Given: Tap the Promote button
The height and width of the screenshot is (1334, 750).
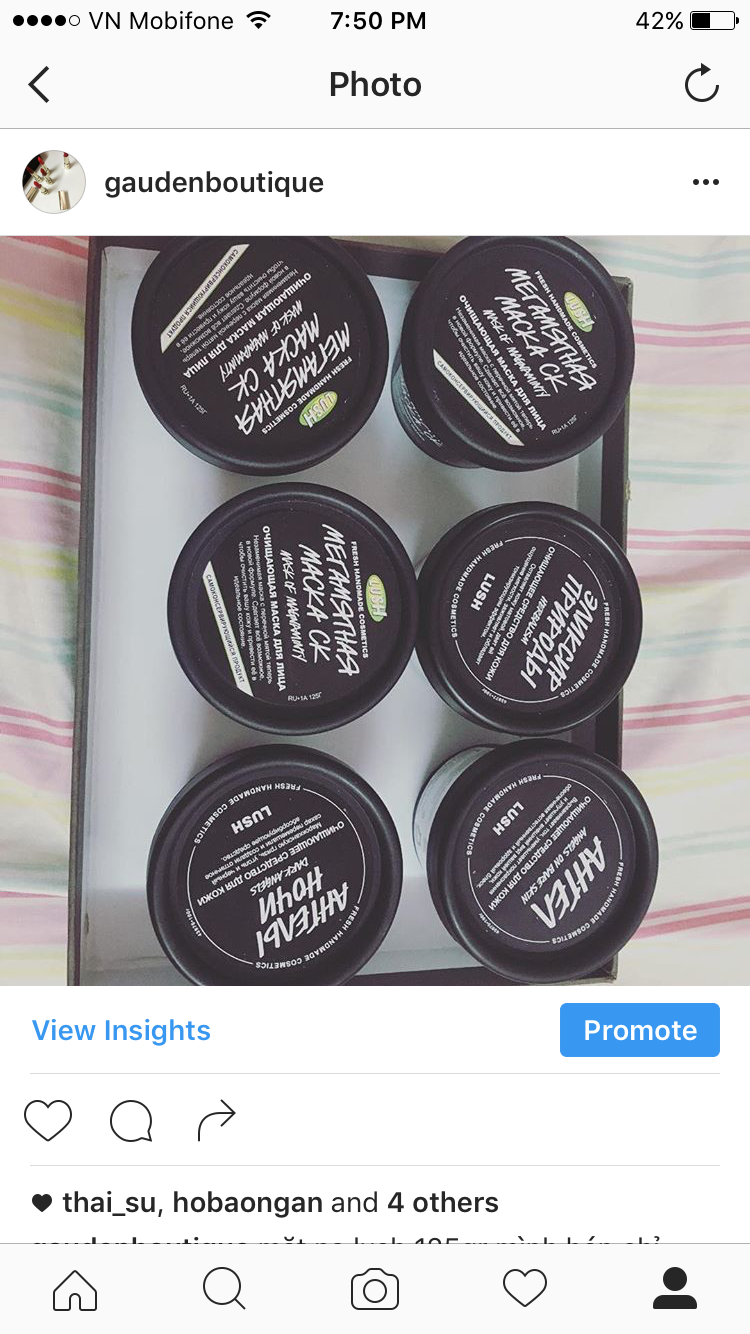Looking at the screenshot, I should [639, 1030].
